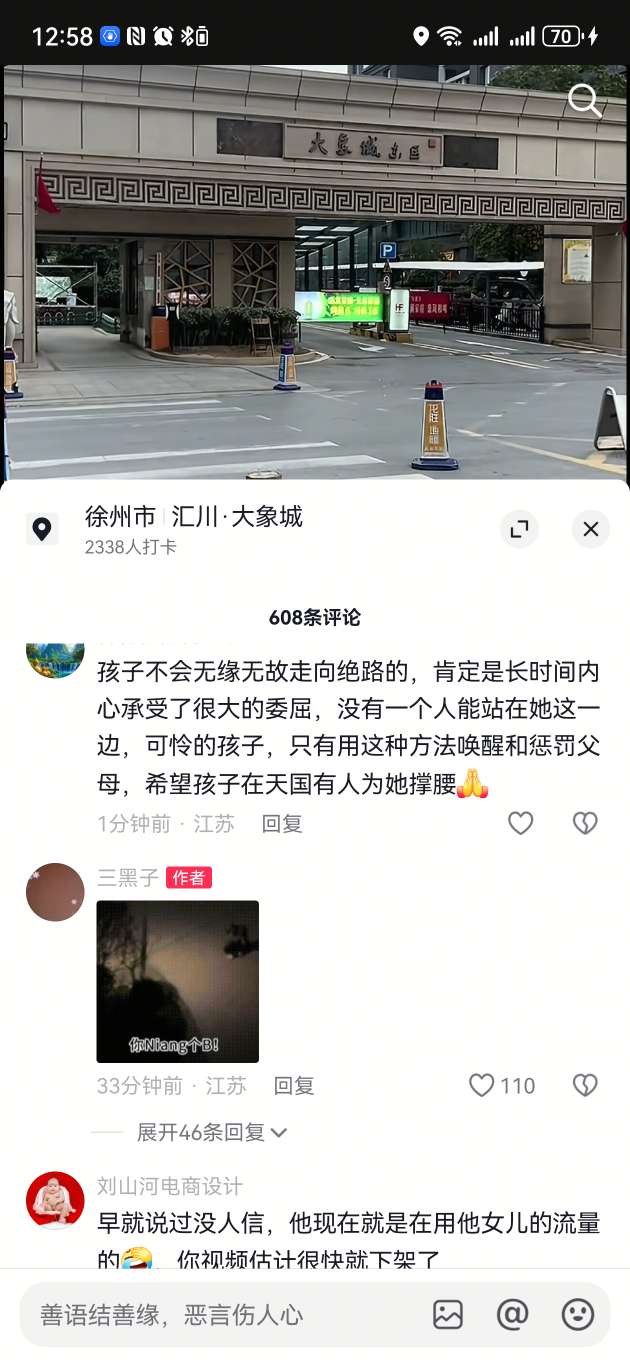The width and height of the screenshot is (630, 1360).
Task: Open the emoji picker
Action: [578, 1315]
